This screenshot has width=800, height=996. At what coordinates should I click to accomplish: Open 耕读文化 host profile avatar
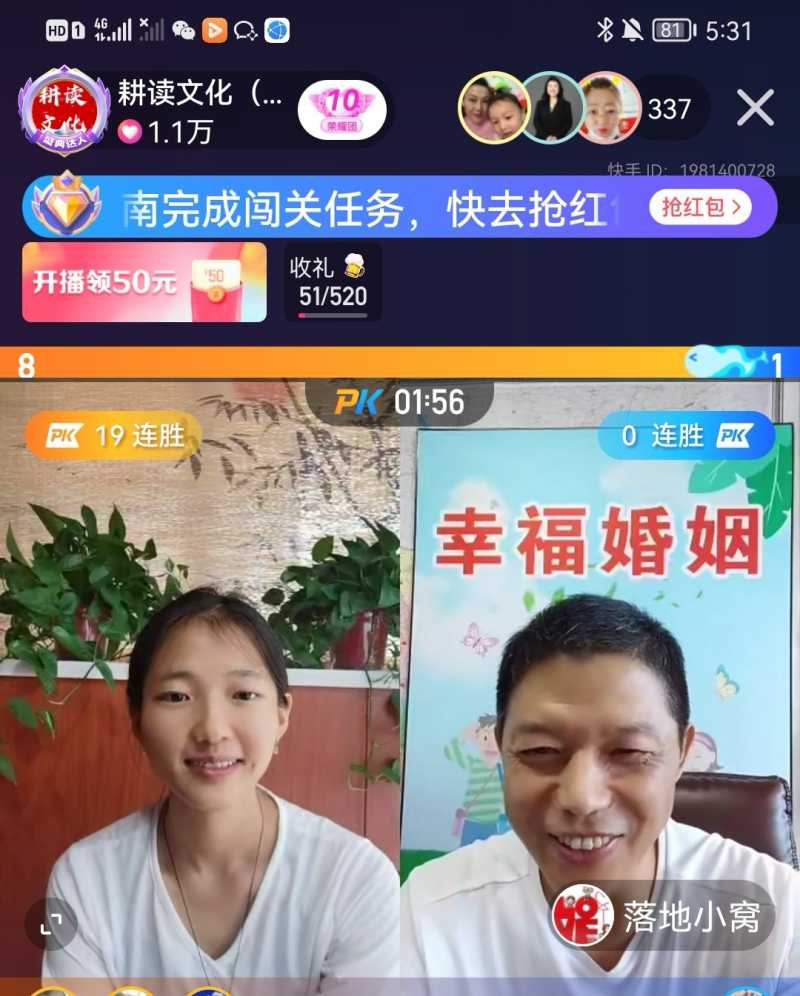[64, 109]
